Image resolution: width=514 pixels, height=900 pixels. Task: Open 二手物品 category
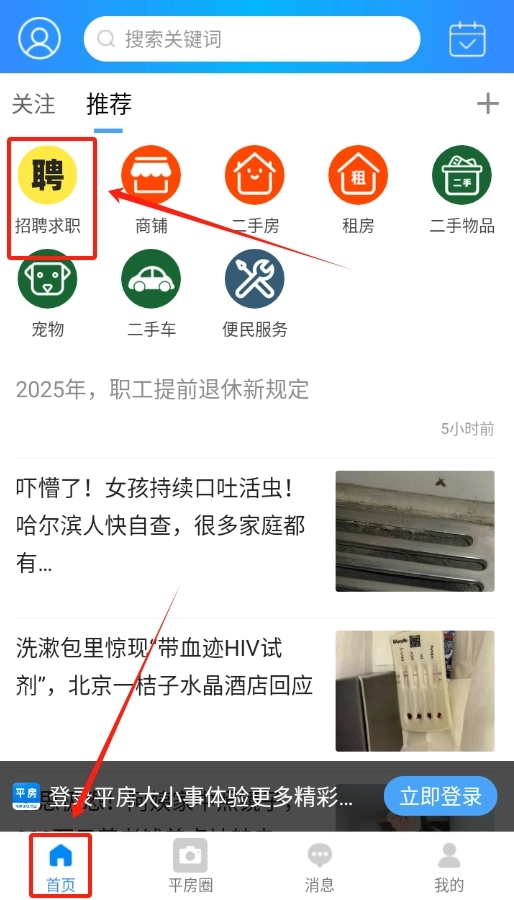[462, 191]
